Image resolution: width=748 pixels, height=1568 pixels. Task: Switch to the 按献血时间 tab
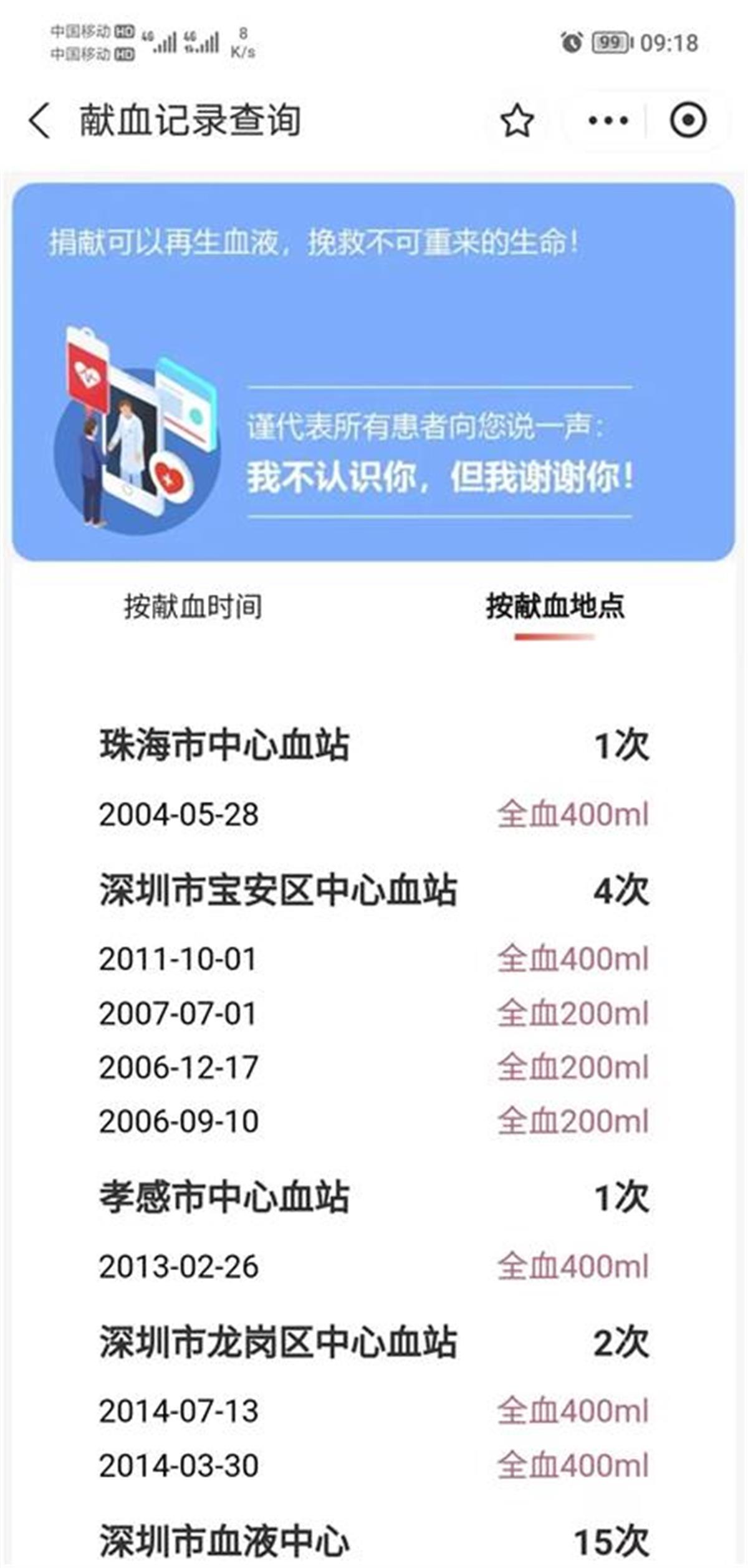click(x=193, y=606)
